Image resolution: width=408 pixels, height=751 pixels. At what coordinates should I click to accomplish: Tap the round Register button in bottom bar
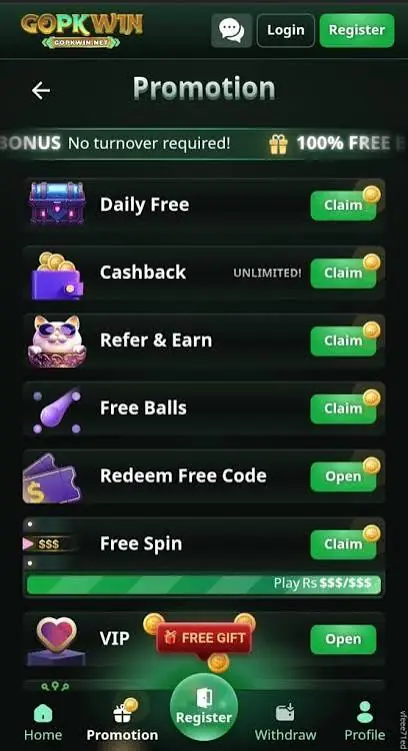pos(204,707)
